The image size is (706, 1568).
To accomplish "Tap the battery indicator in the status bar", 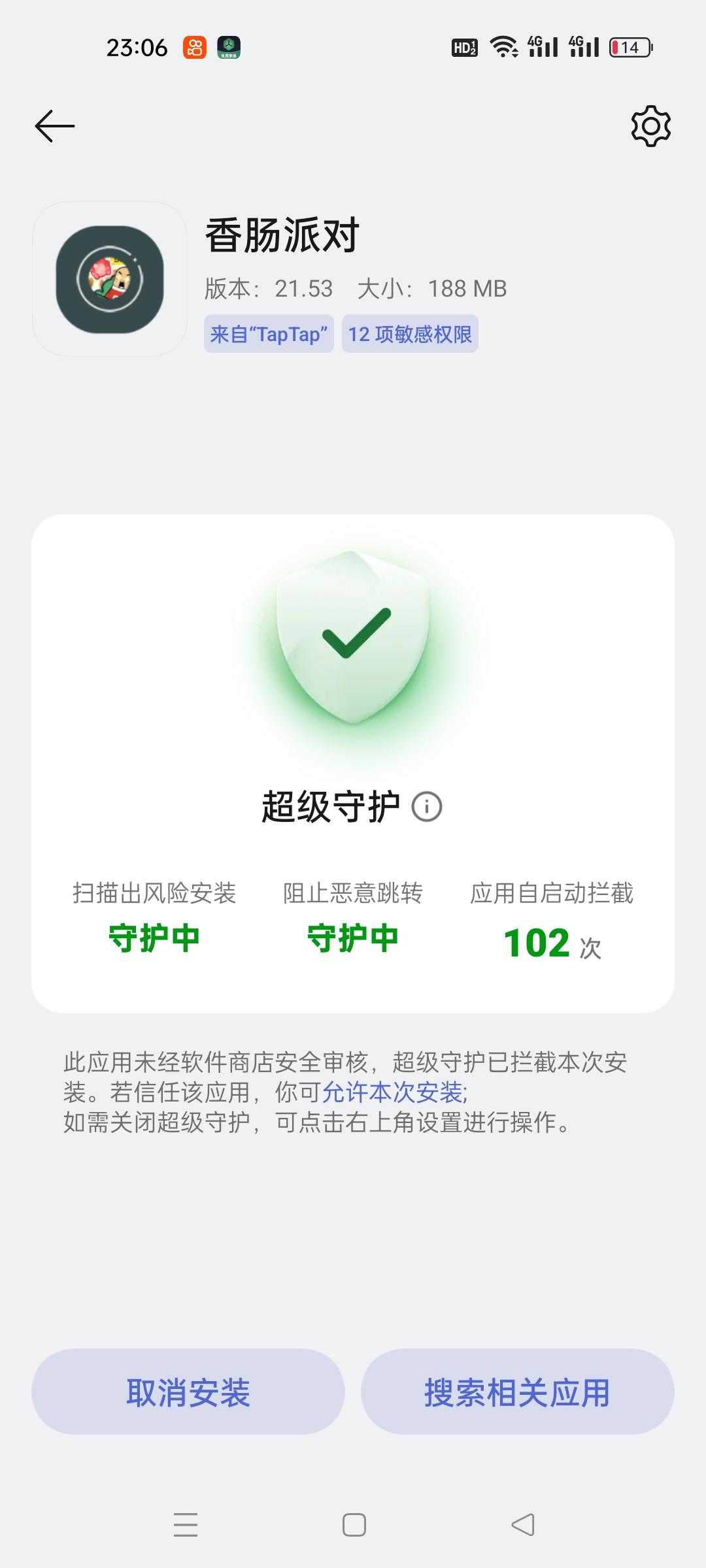I will coord(629,46).
